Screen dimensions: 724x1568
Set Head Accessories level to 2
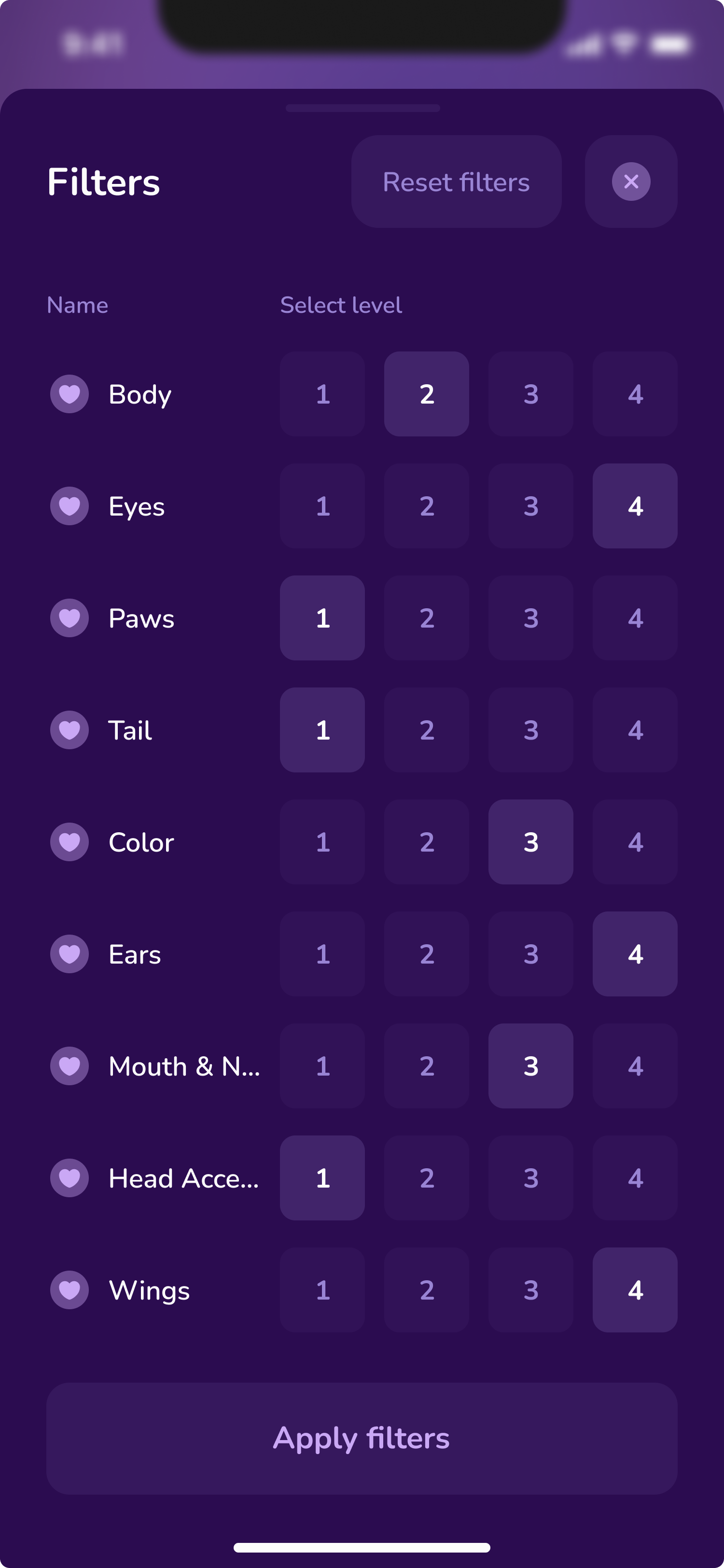(427, 1178)
